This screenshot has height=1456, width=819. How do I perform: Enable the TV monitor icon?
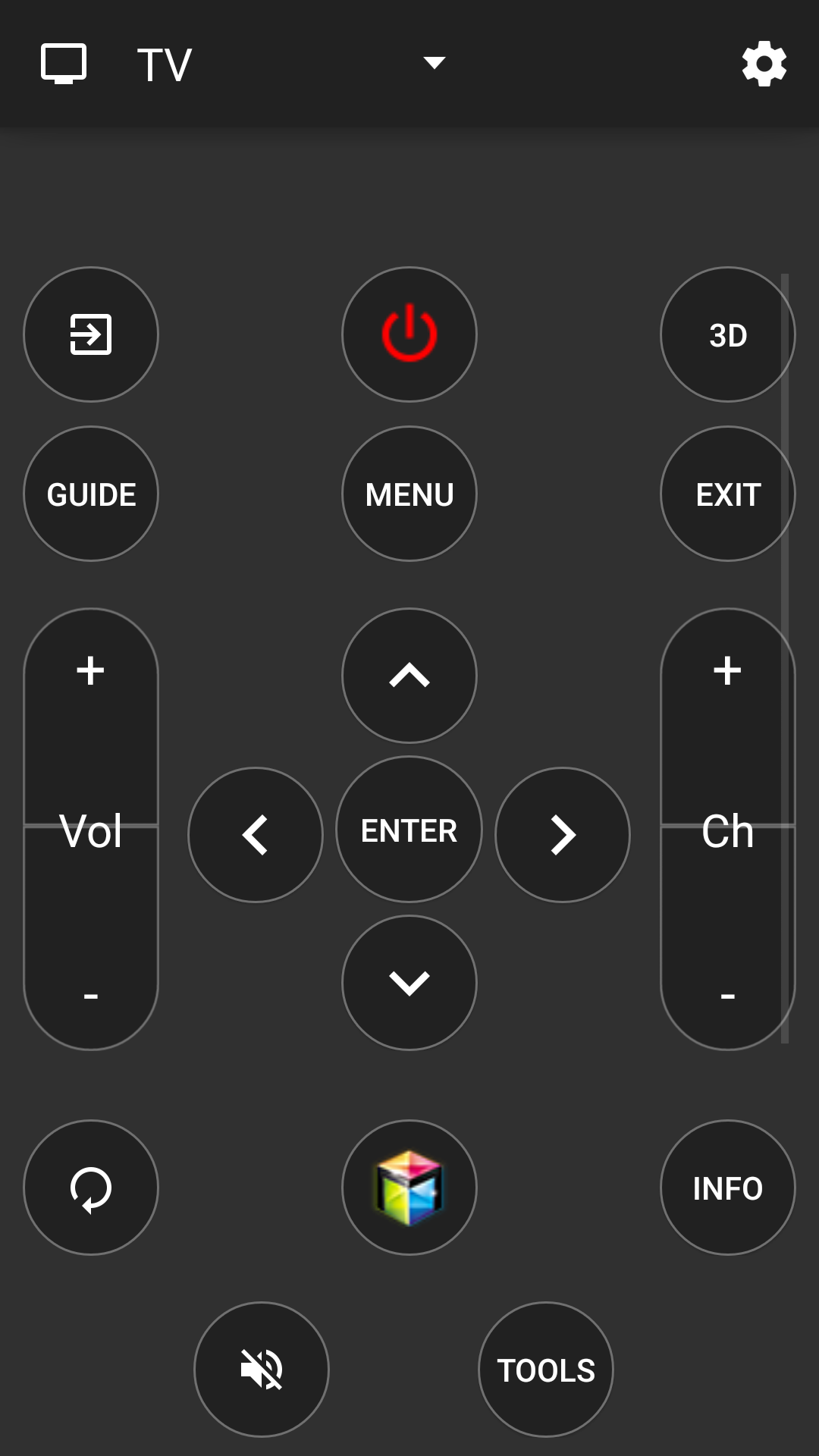[x=64, y=64]
